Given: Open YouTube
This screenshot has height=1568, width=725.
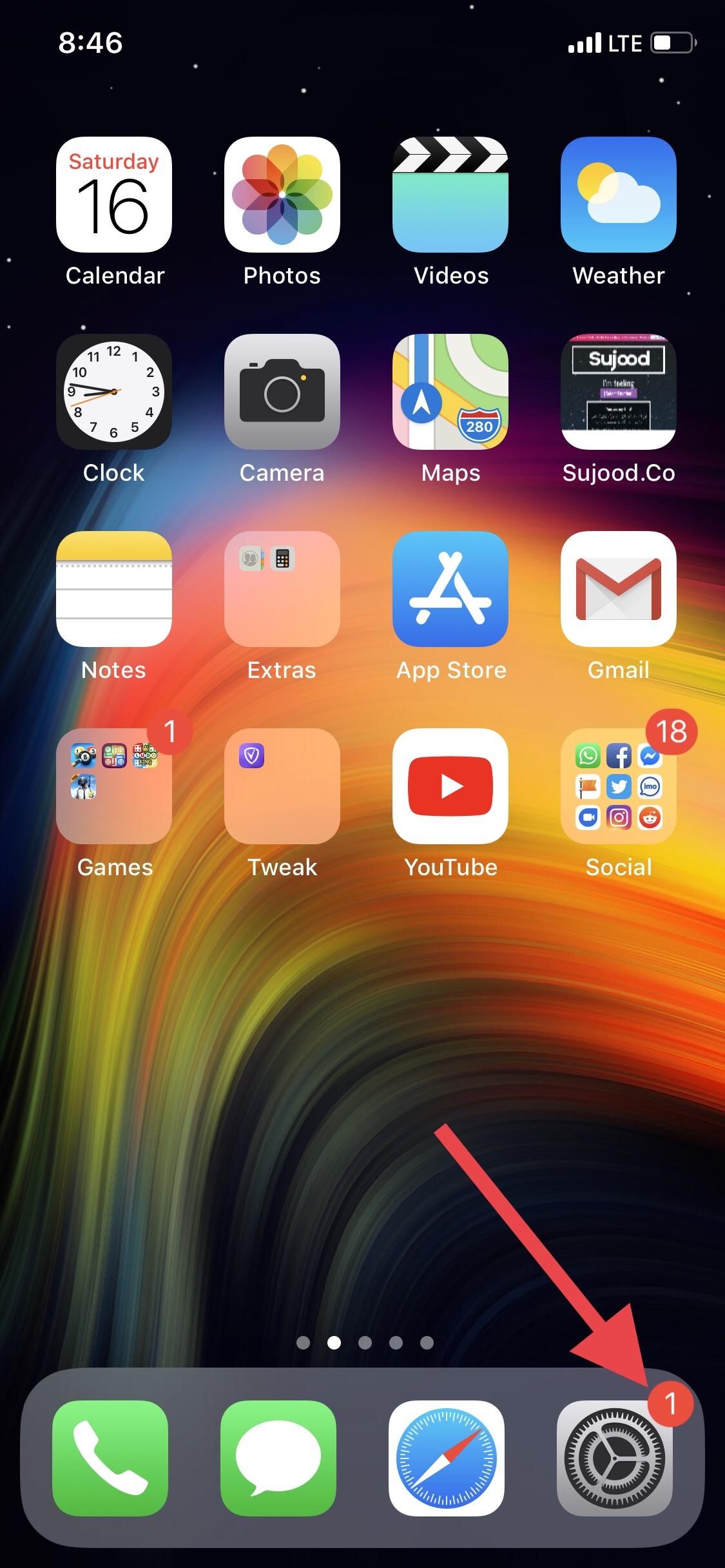Looking at the screenshot, I should pos(450,786).
